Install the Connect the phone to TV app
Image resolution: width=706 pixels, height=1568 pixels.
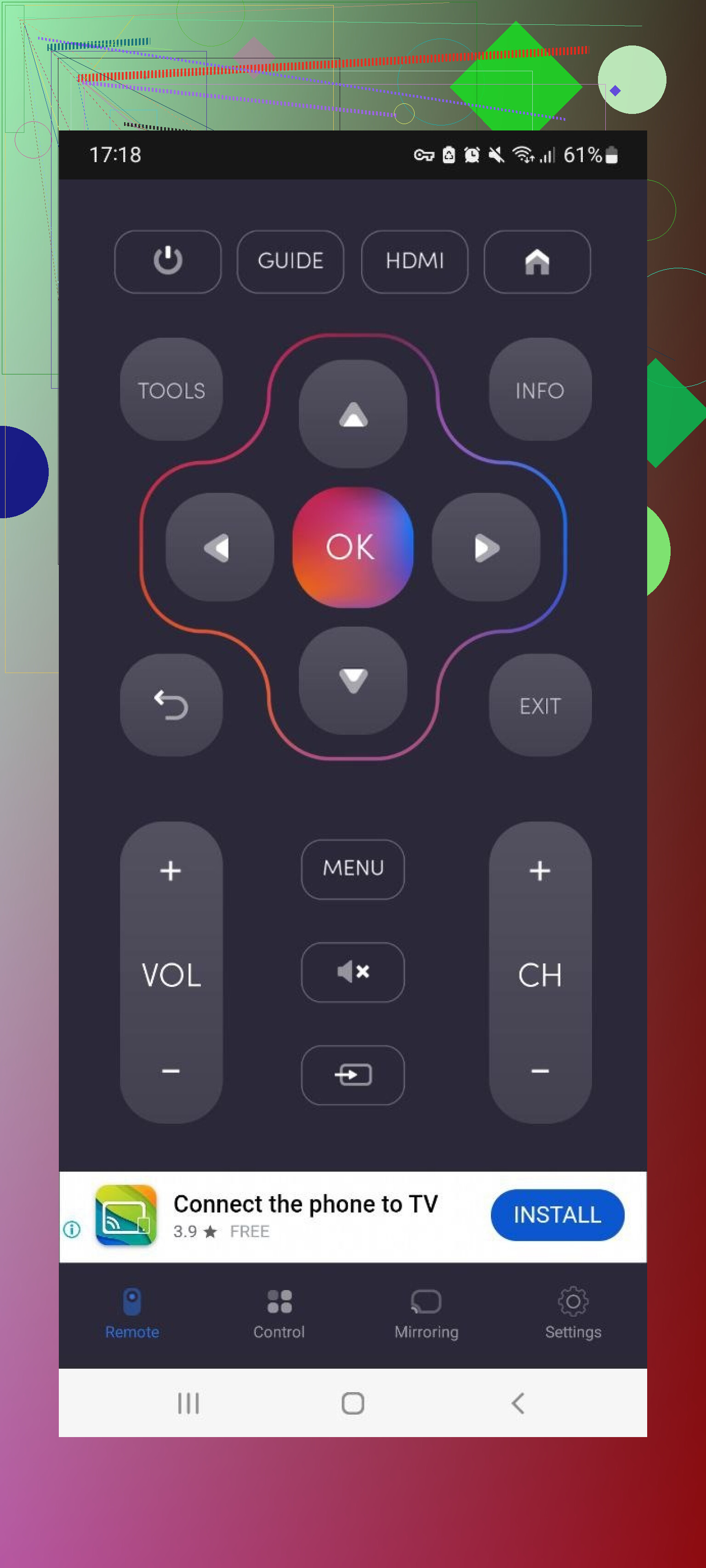(557, 1214)
